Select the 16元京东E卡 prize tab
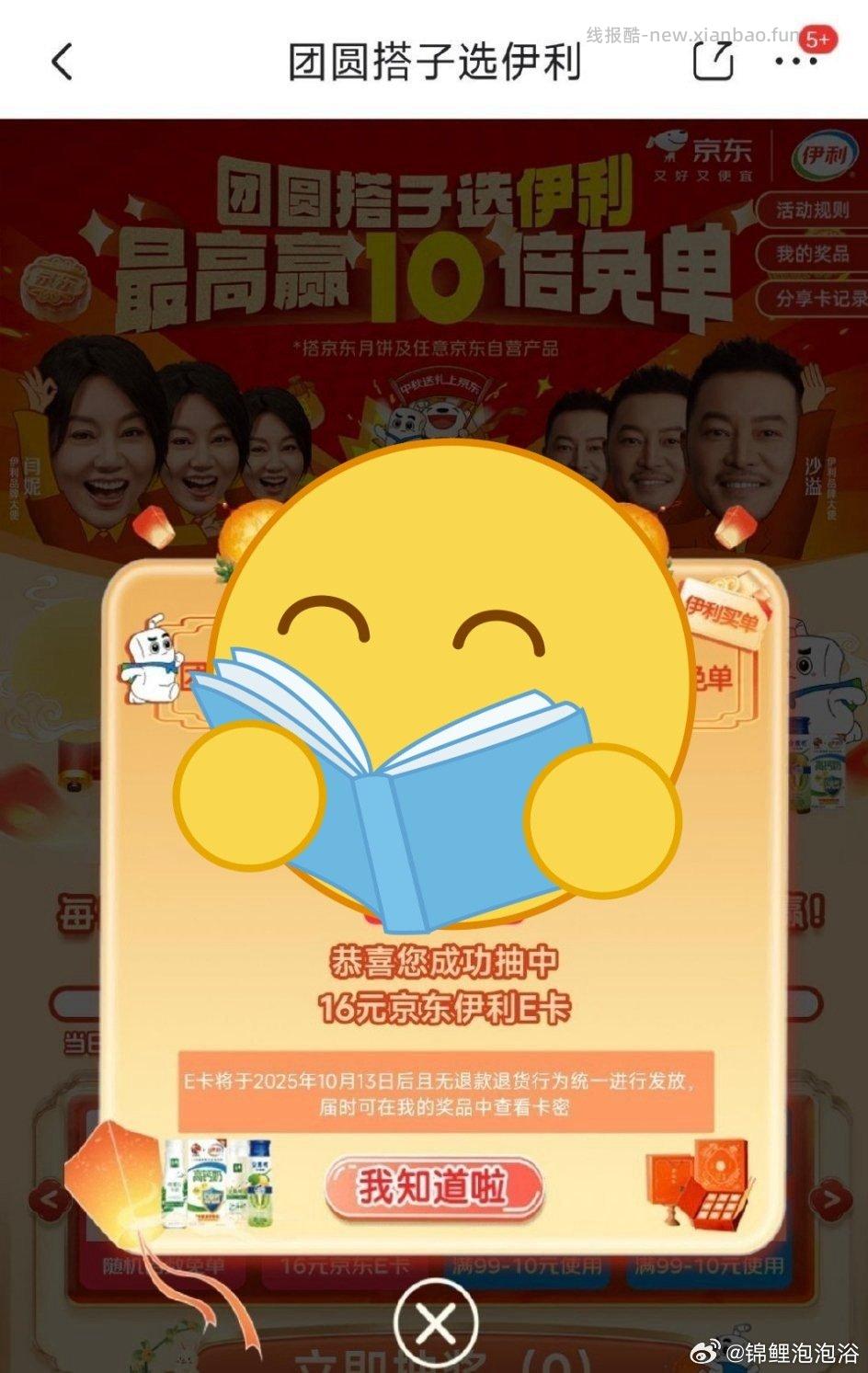The image size is (868, 1373). (343, 1267)
